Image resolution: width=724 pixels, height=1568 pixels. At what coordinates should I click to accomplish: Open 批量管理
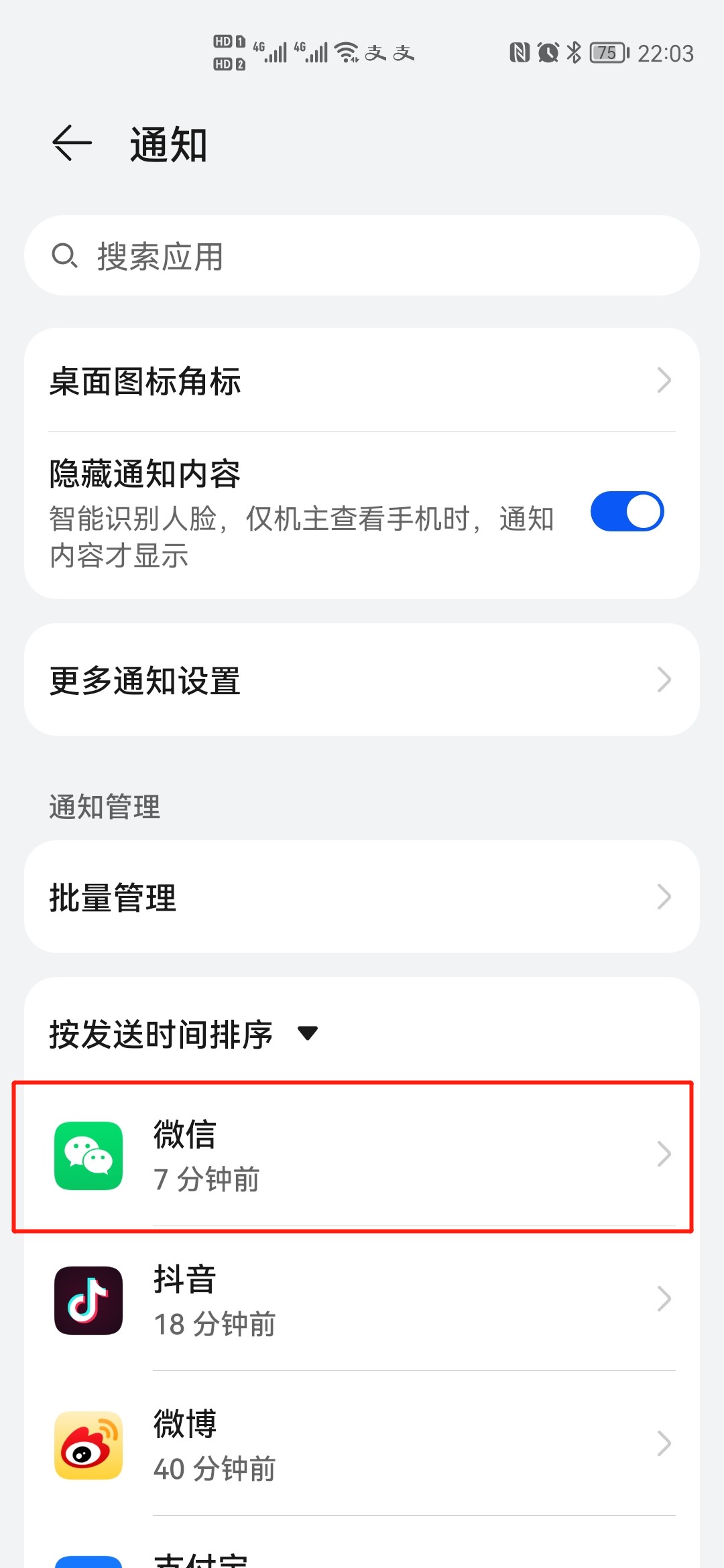[362, 897]
